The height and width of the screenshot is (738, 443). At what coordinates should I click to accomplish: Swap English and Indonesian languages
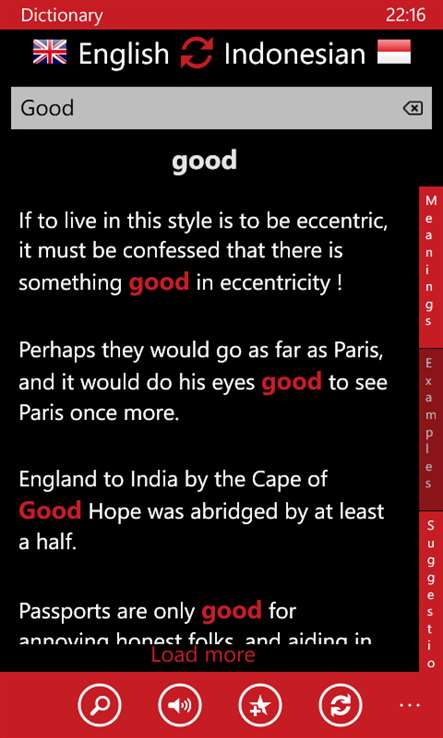197,53
